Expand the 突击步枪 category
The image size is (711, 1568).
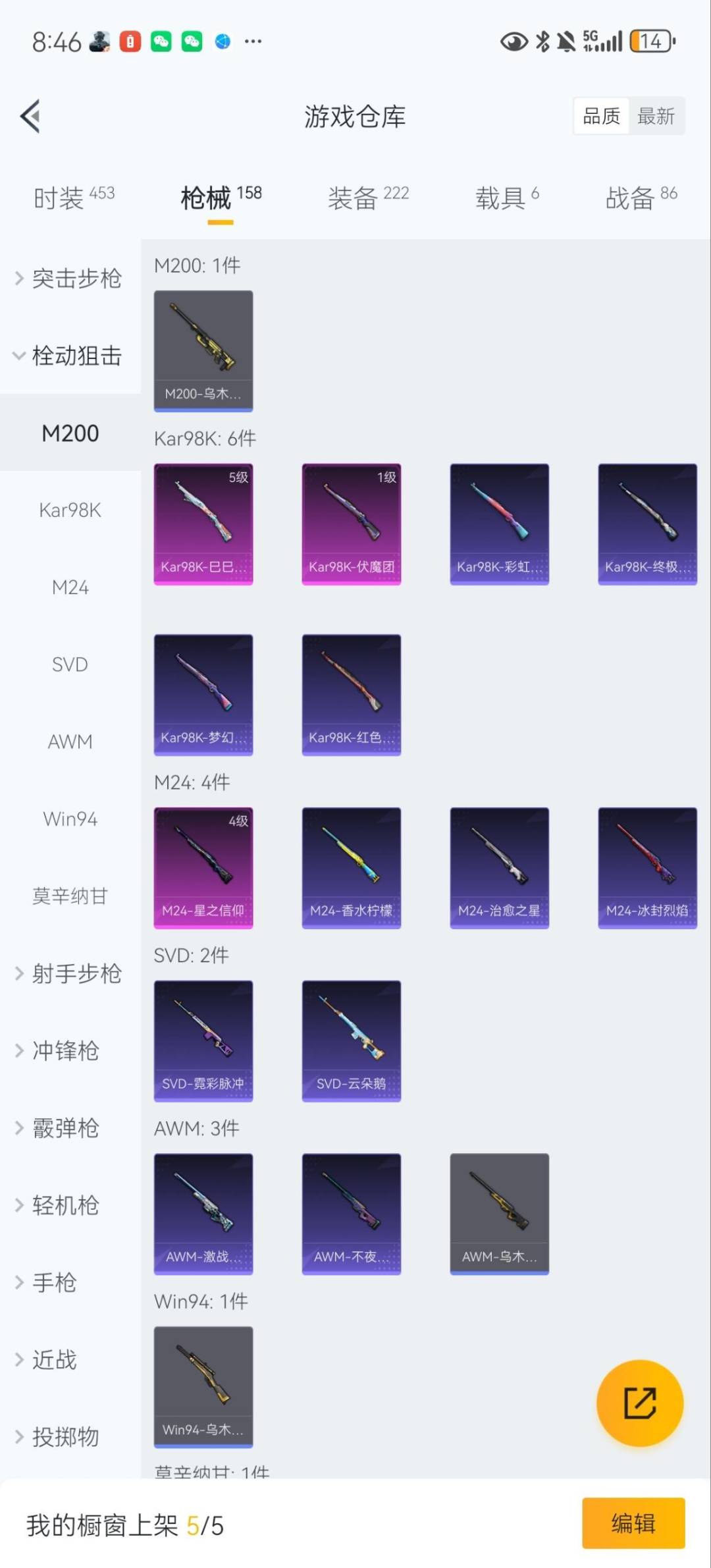74,279
